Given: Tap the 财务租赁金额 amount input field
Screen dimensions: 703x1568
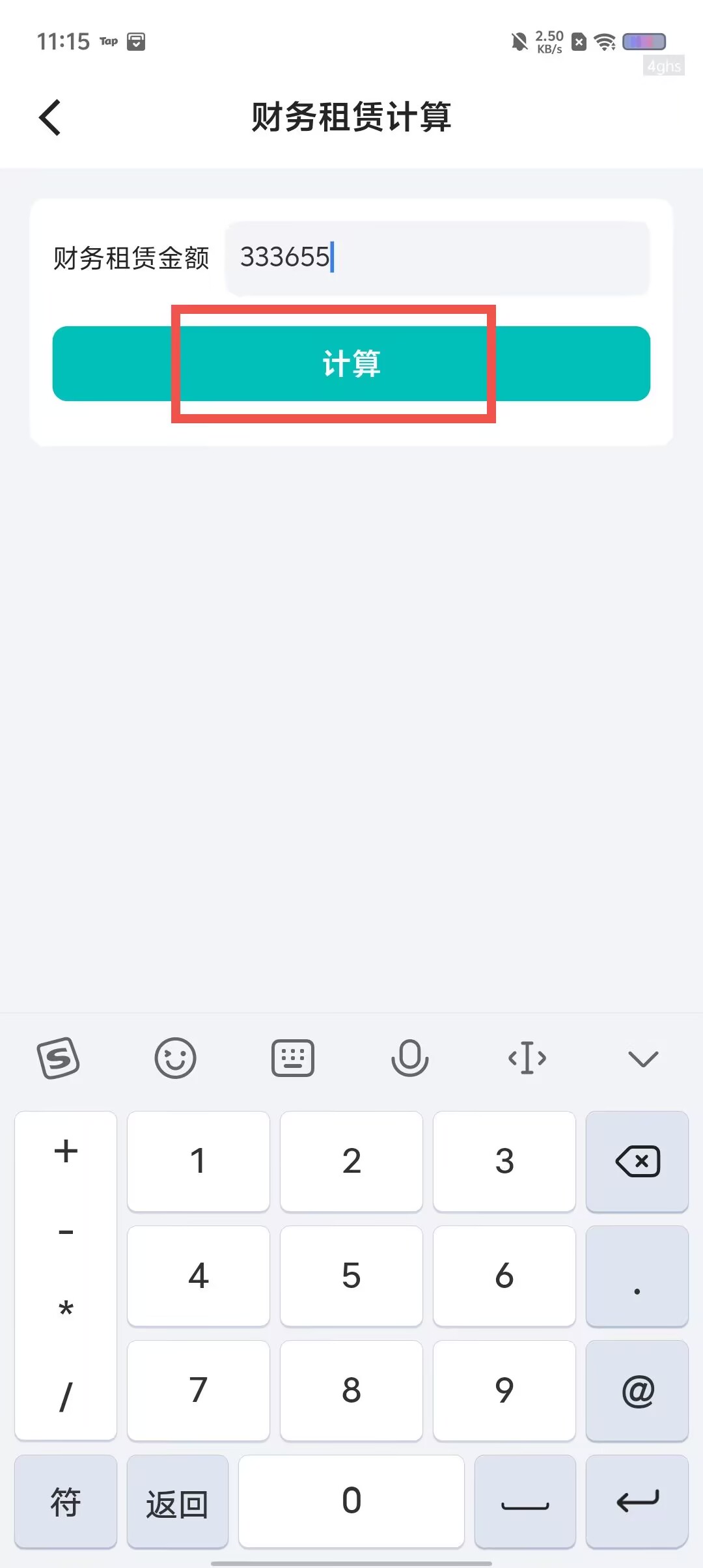Looking at the screenshot, I should (x=437, y=259).
